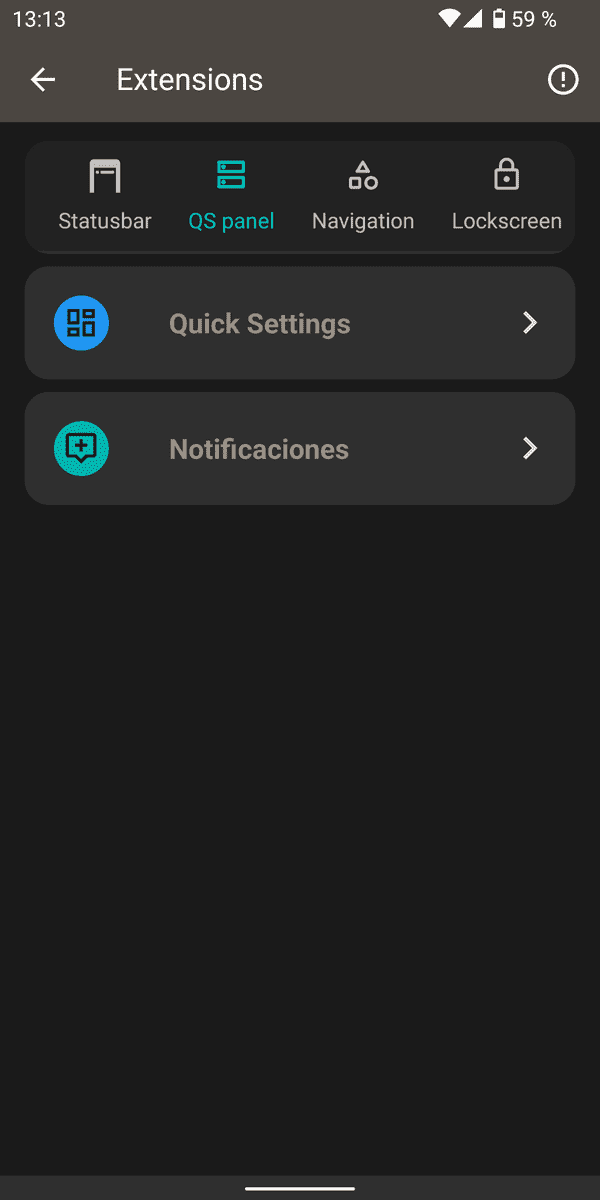Select the QS panel tab
This screenshot has width=600, height=1200.
point(231,196)
